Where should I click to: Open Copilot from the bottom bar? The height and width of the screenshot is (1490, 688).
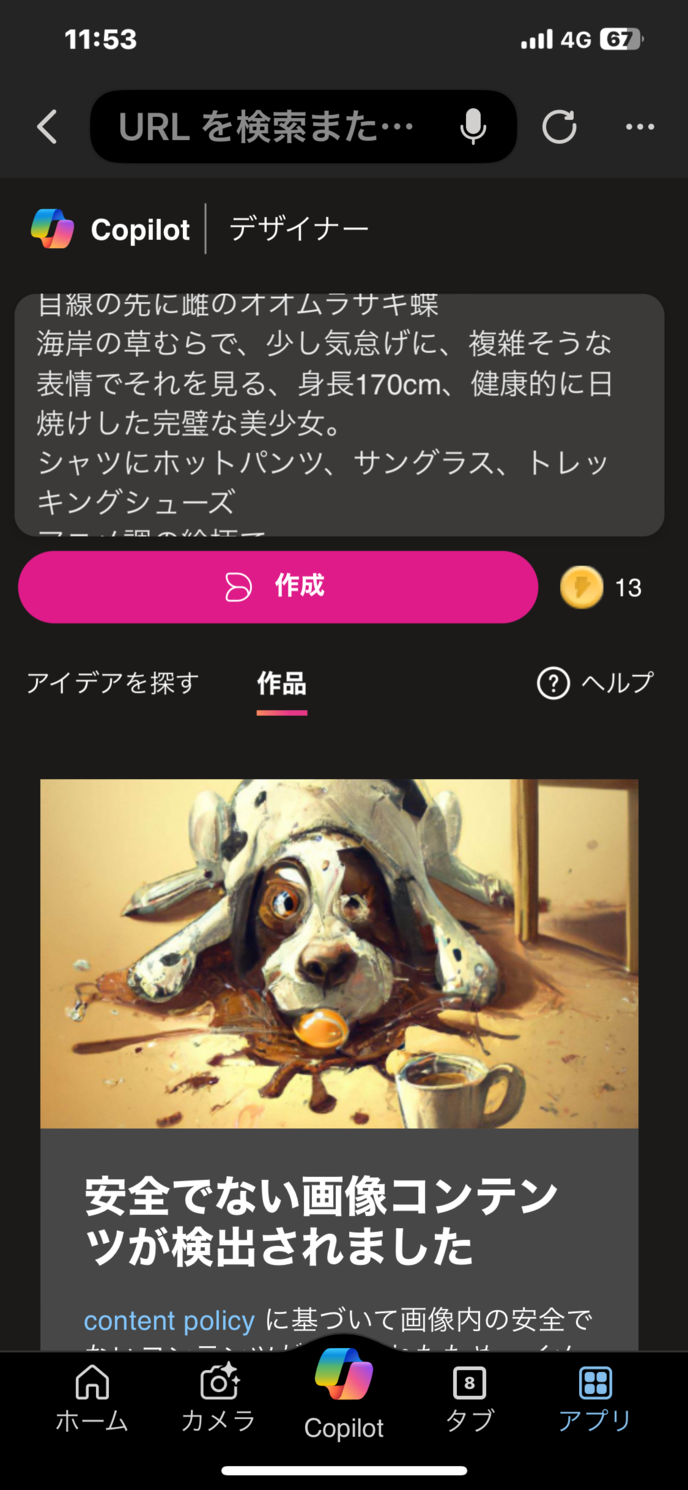pyautogui.click(x=343, y=1395)
